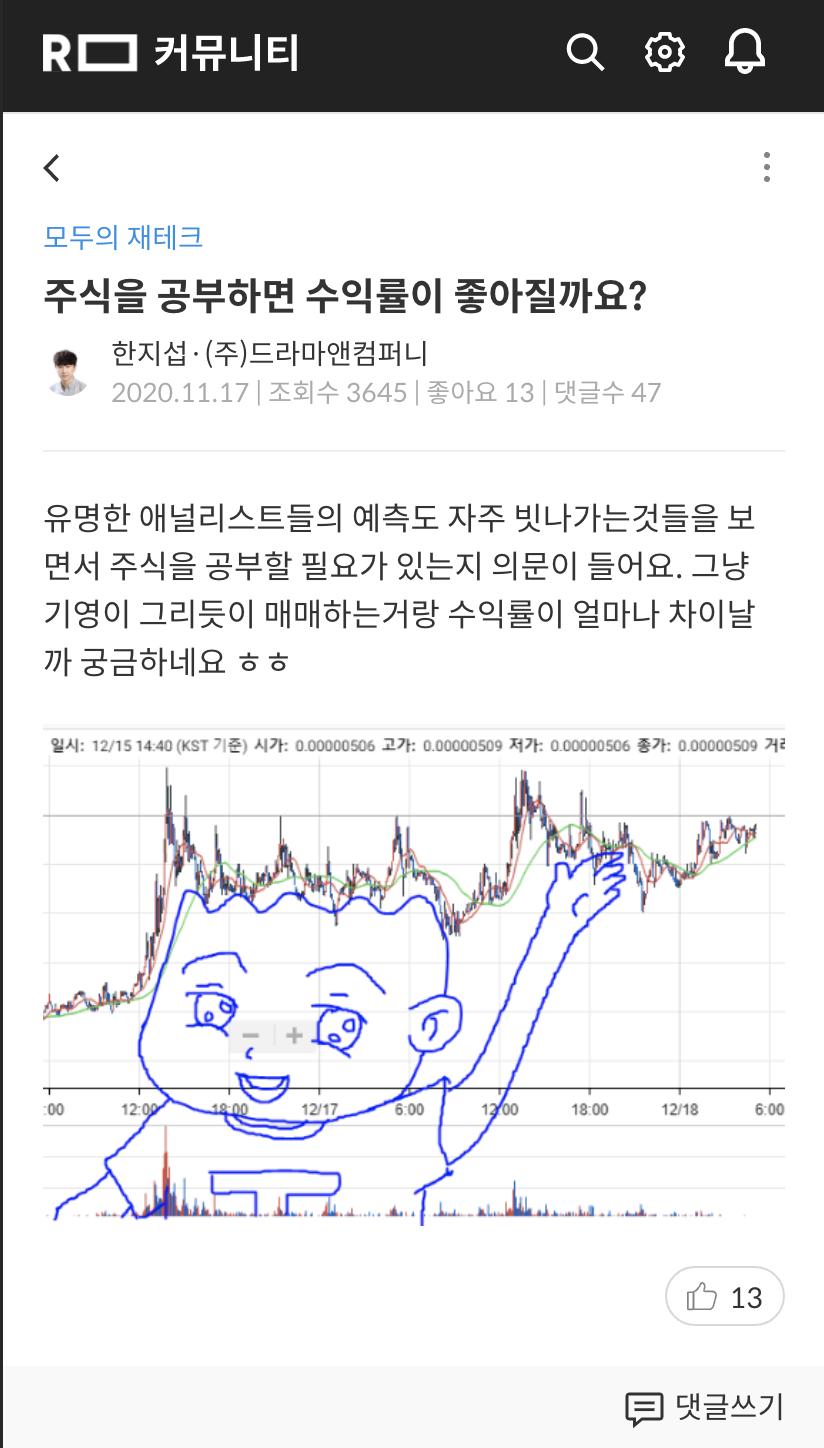This screenshot has height=1448, width=824.
Task: Open the notifications bell
Action: 745,52
